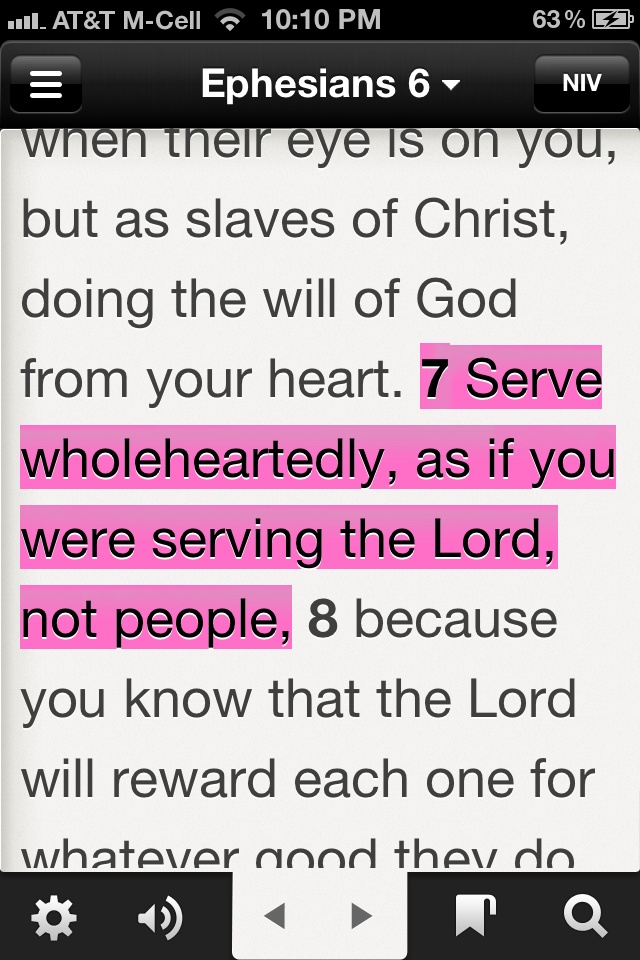Go to the previous chapter

pos(277,916)
